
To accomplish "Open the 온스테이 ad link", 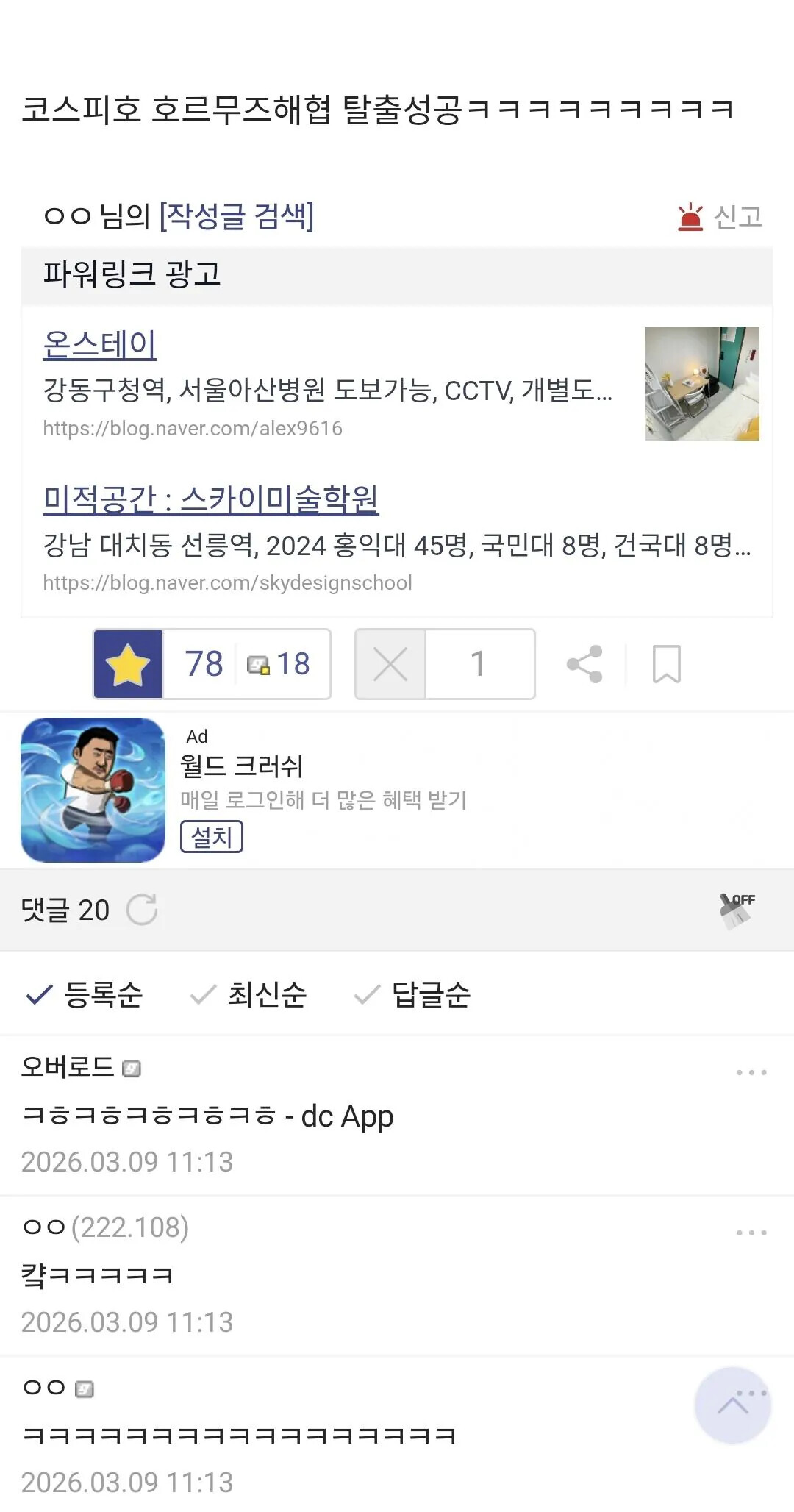I will tap(100, 344).
